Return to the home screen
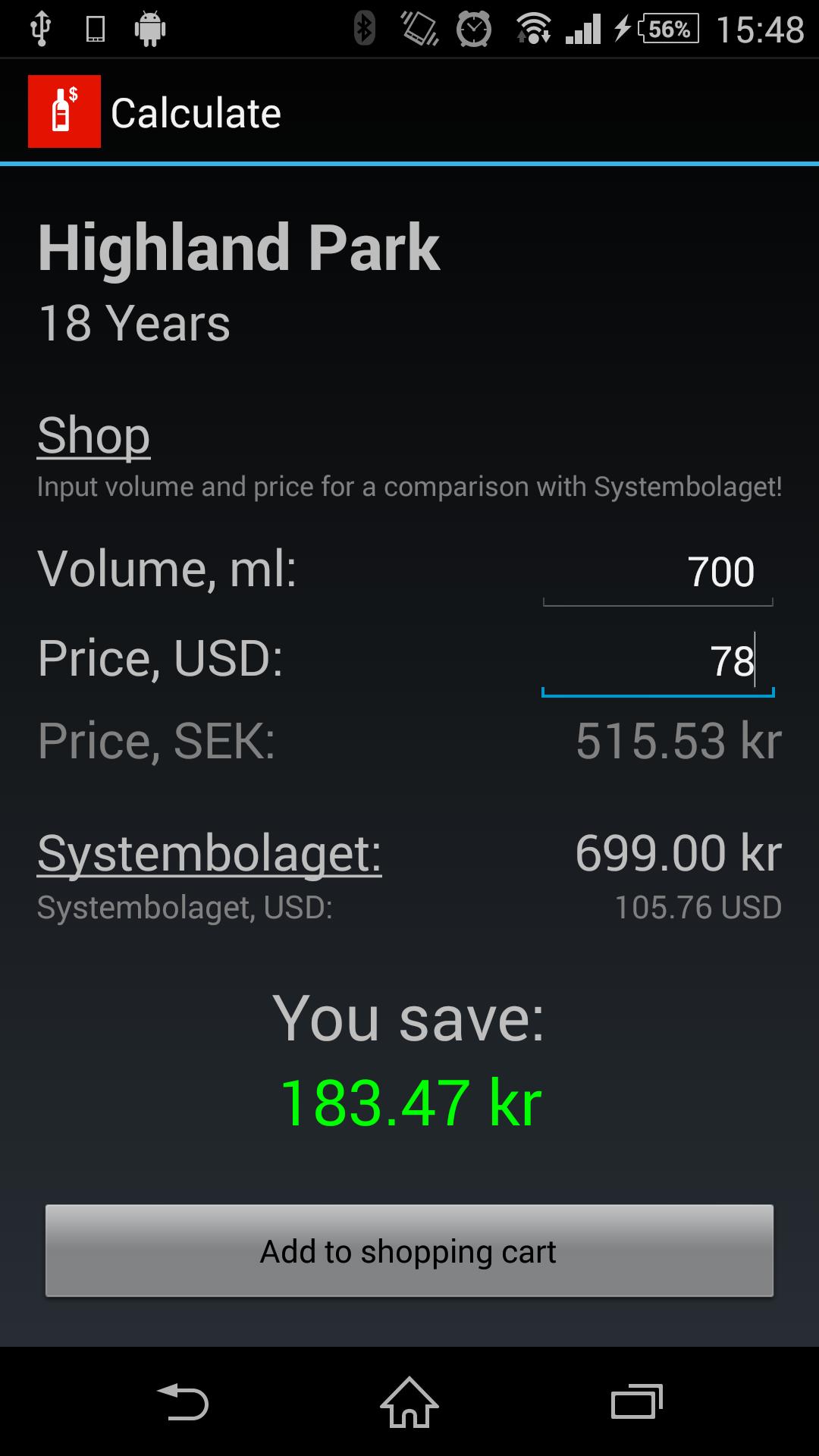819x1456 pixels. 409,1401
